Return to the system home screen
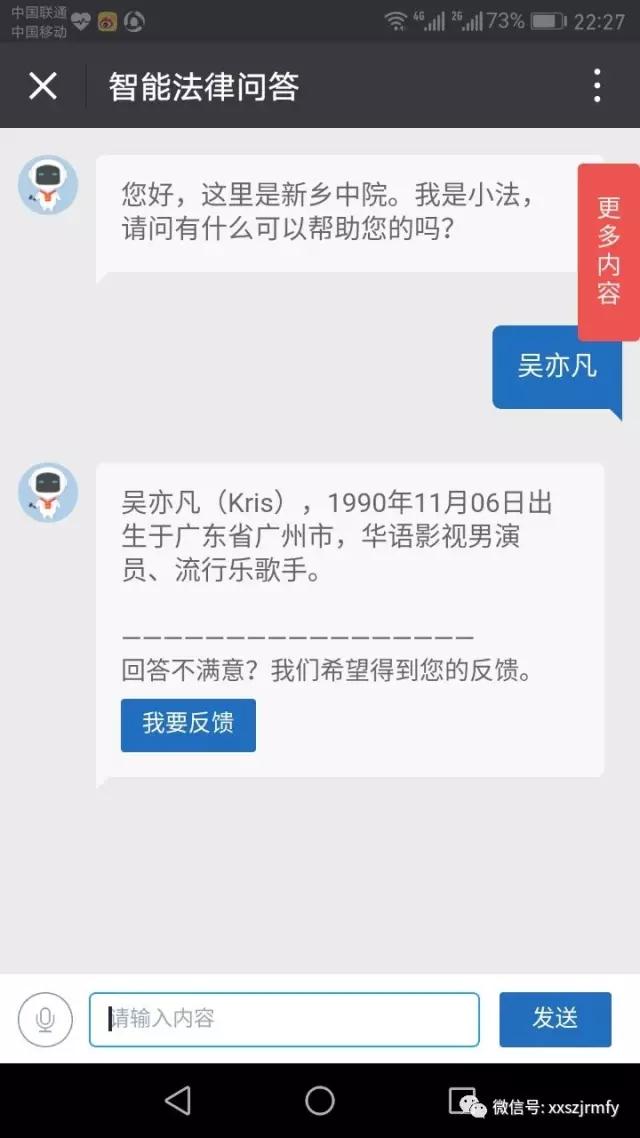640x1138 pixels. point(320,1101)
